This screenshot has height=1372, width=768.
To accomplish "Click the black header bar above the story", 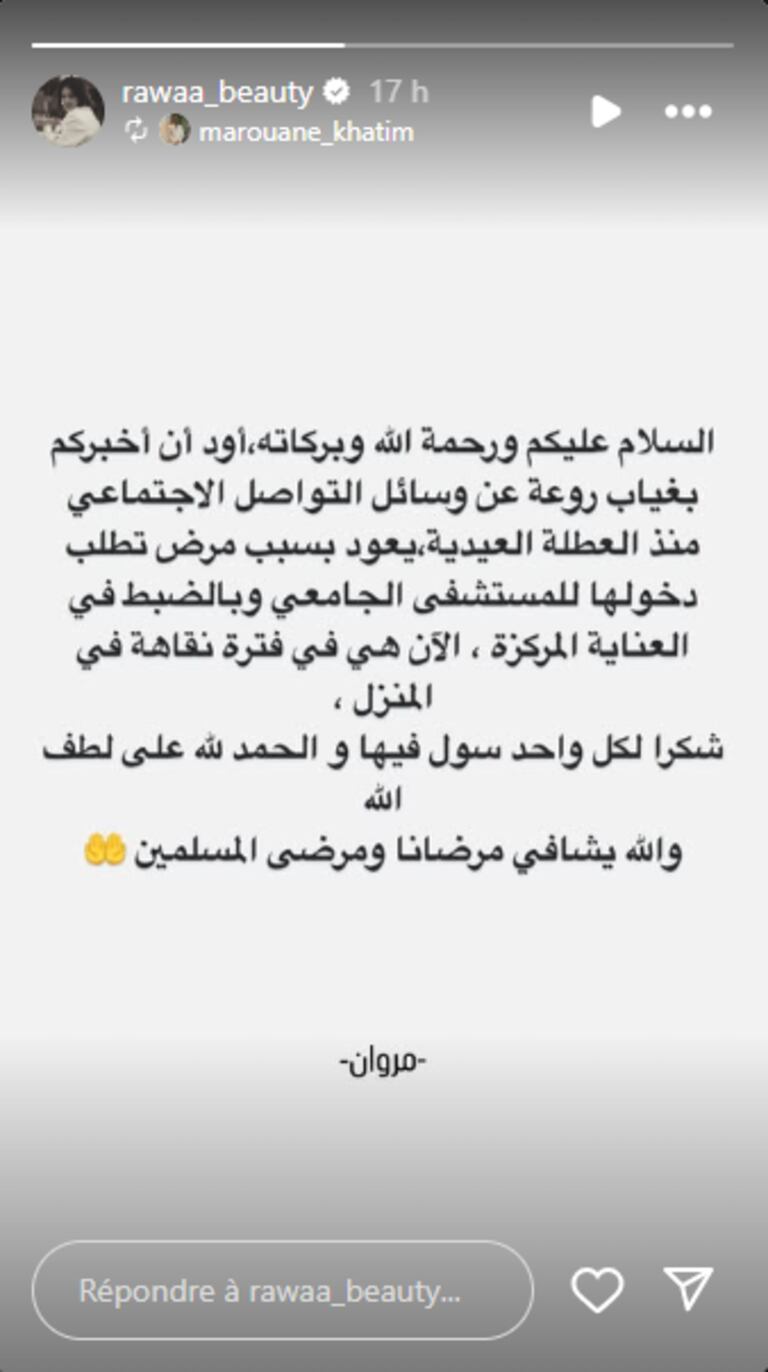I will [x=384, y=15].
